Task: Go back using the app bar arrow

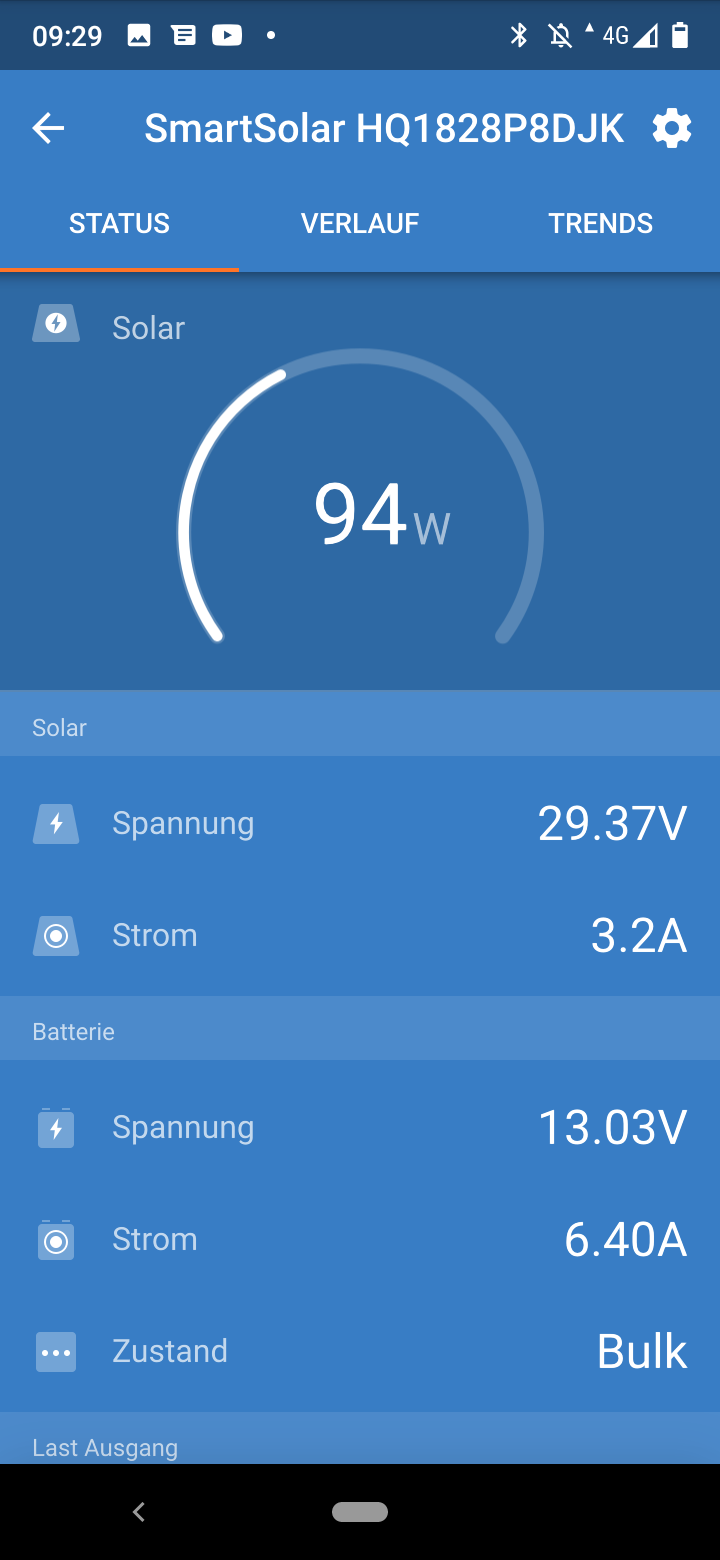Action: (x=48, y=129)
